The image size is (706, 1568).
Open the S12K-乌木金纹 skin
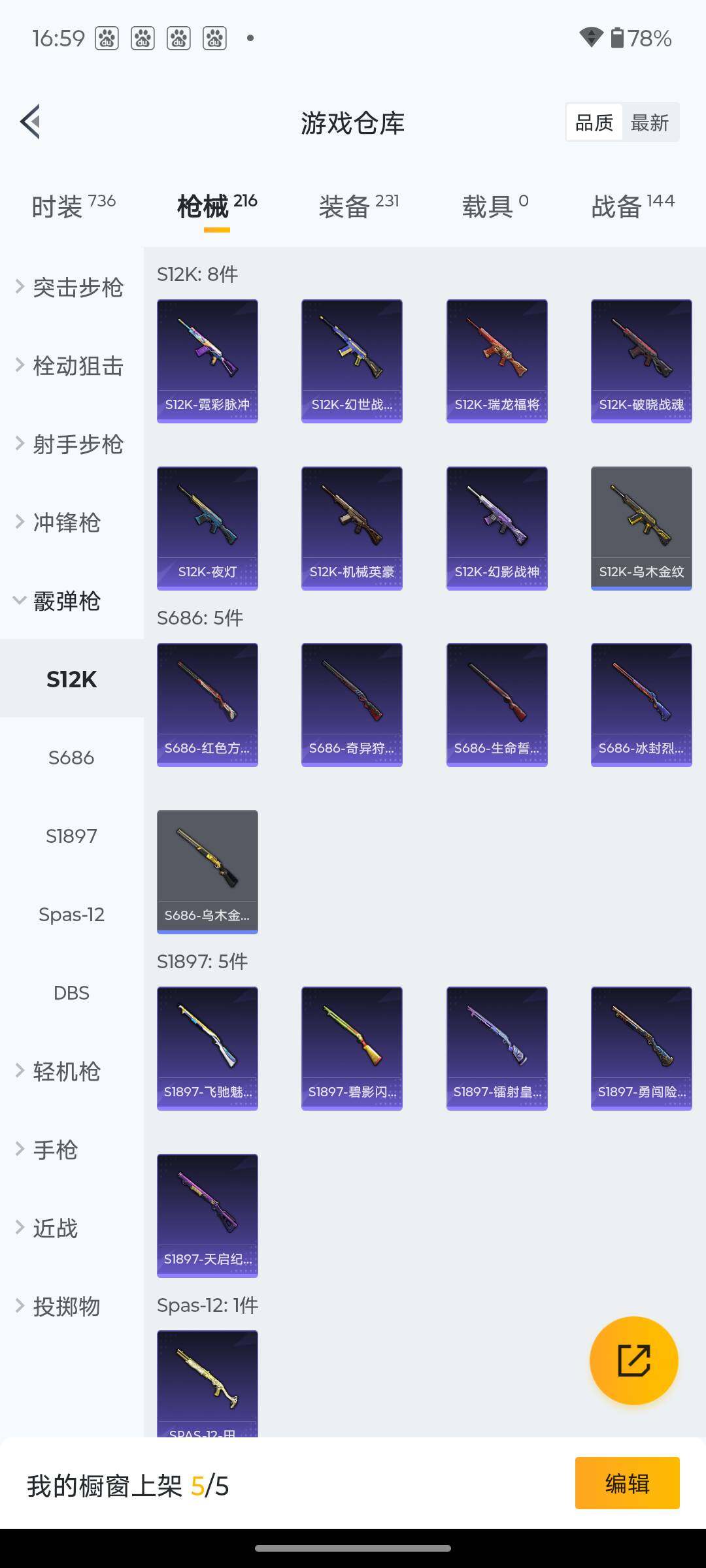[x=641, y=528]
